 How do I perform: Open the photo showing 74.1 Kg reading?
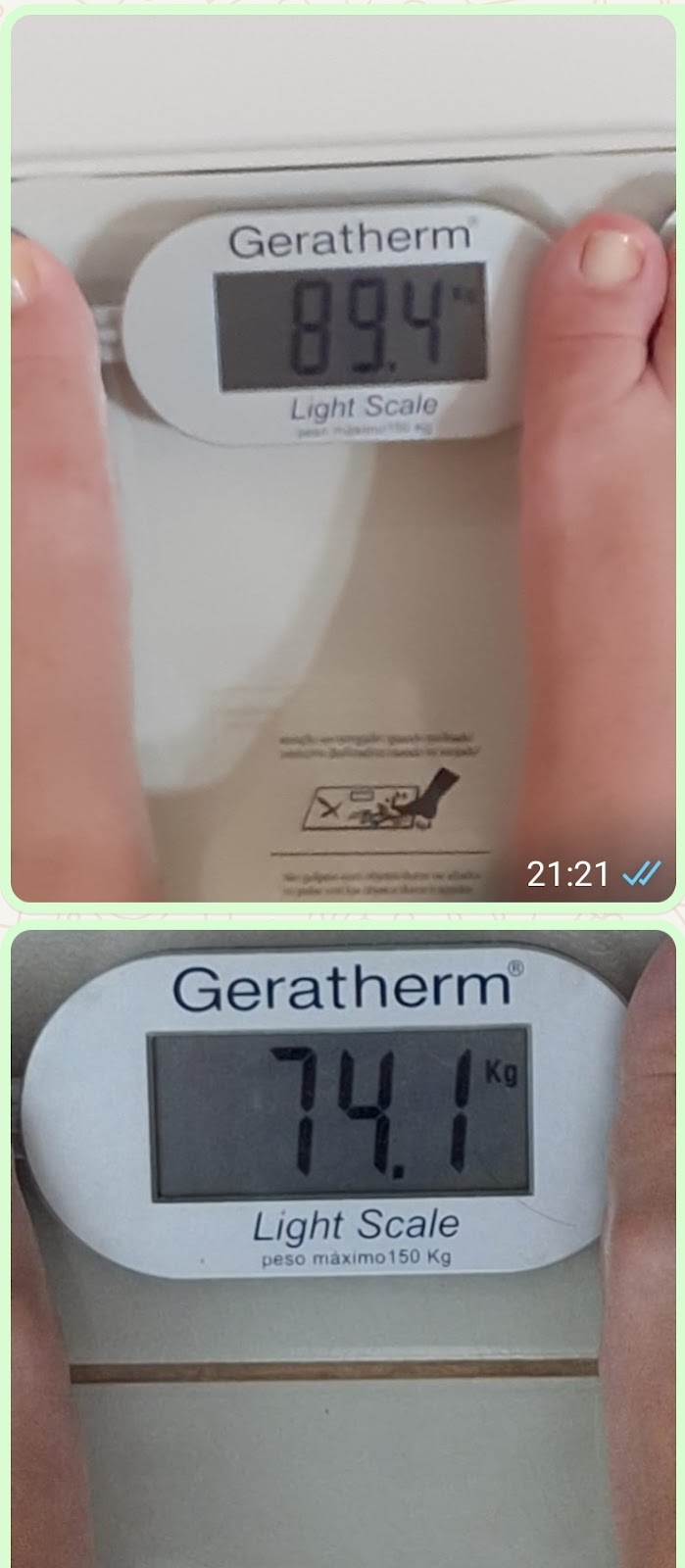[x=342, y=1245]
